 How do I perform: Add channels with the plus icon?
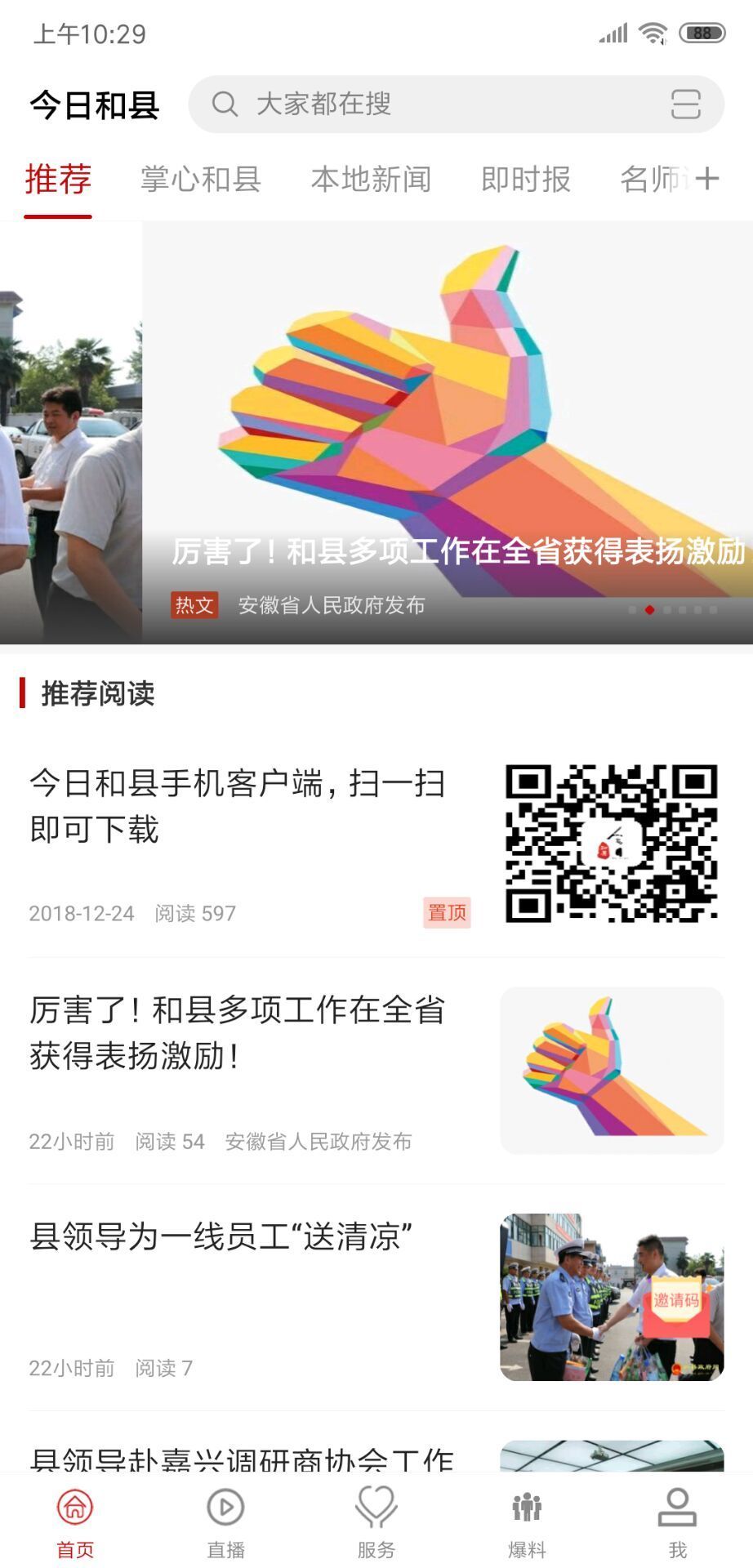coord(707,179)
